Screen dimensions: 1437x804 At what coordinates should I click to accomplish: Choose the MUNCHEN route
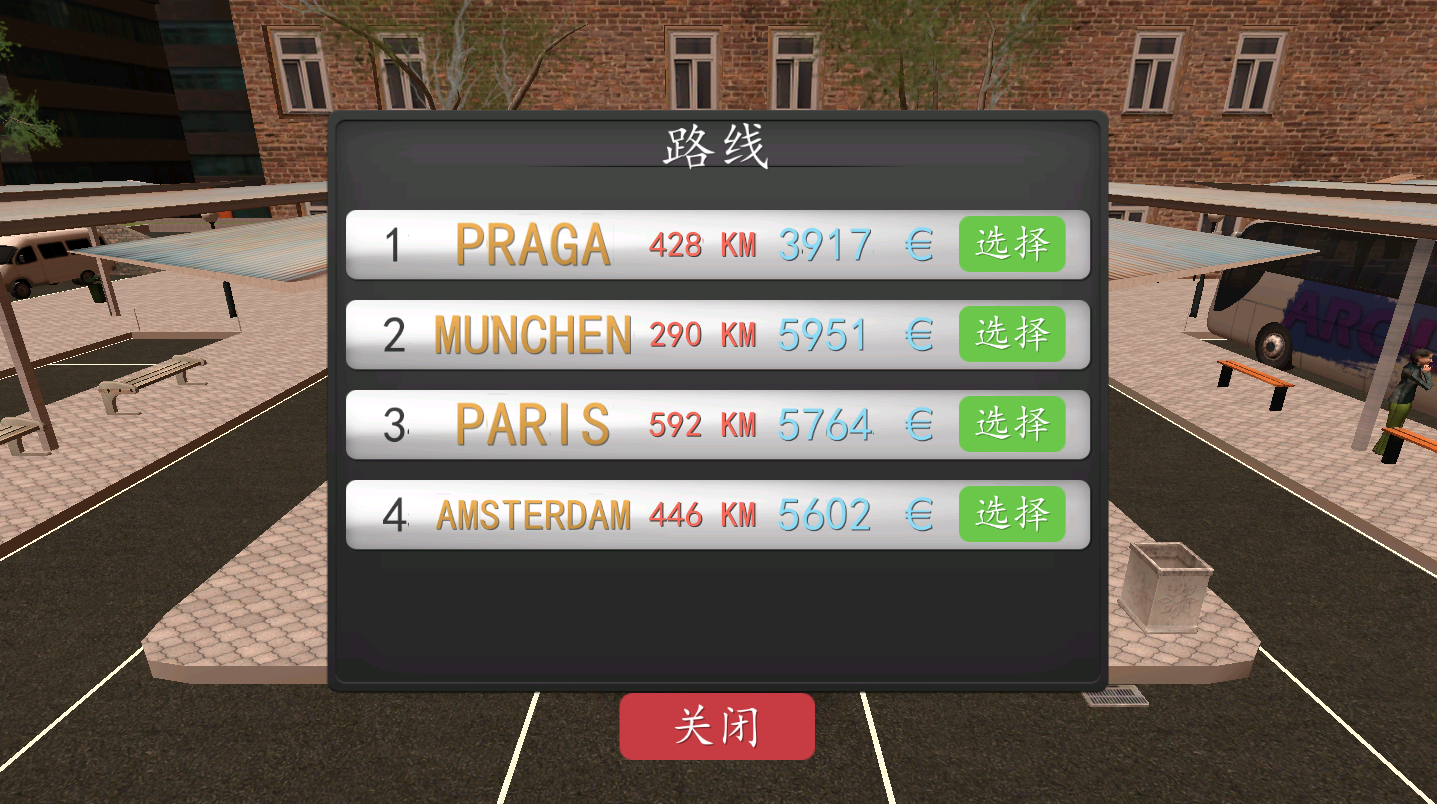(1011, 334)
